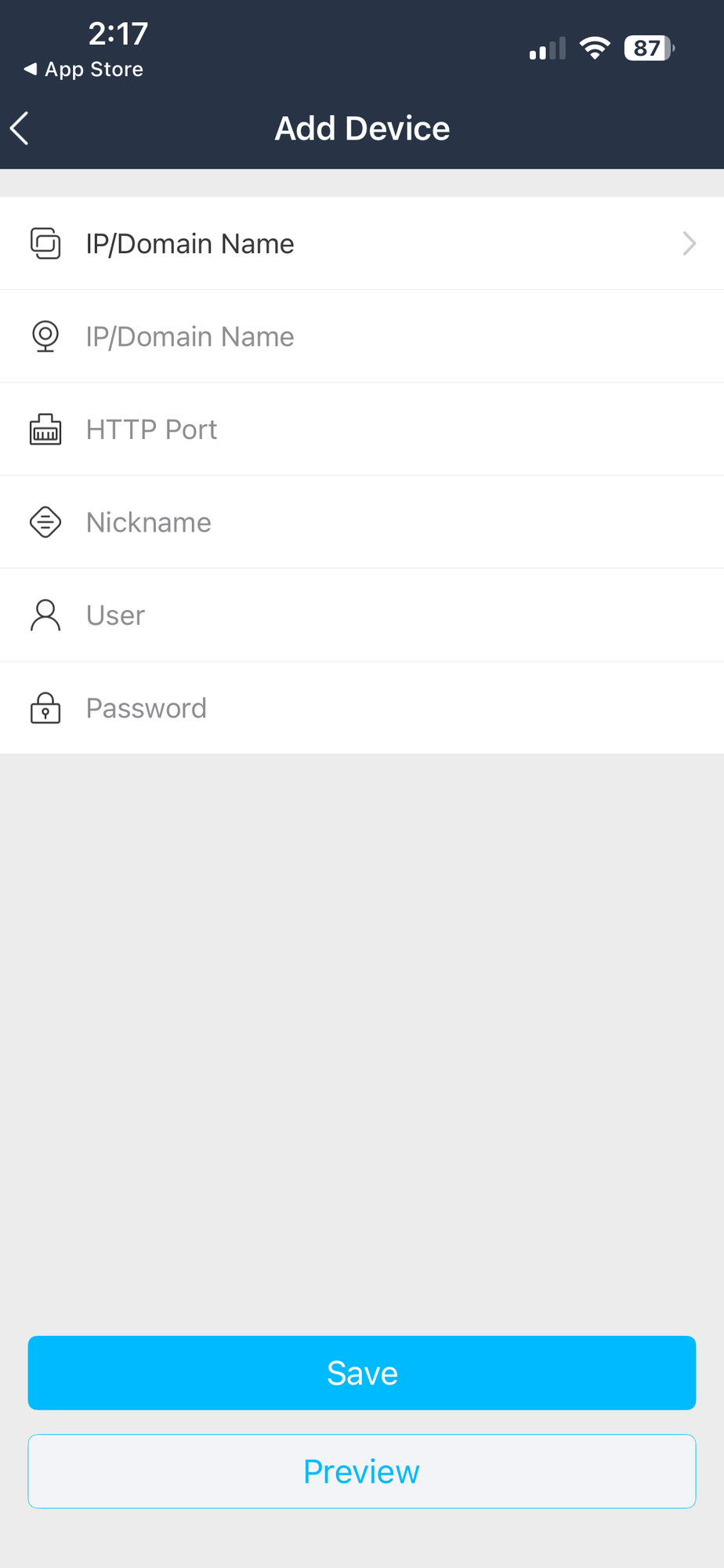724x1568 pixels.
Task: Click the tag icon next to Nickname
Action: click(45, 521)
